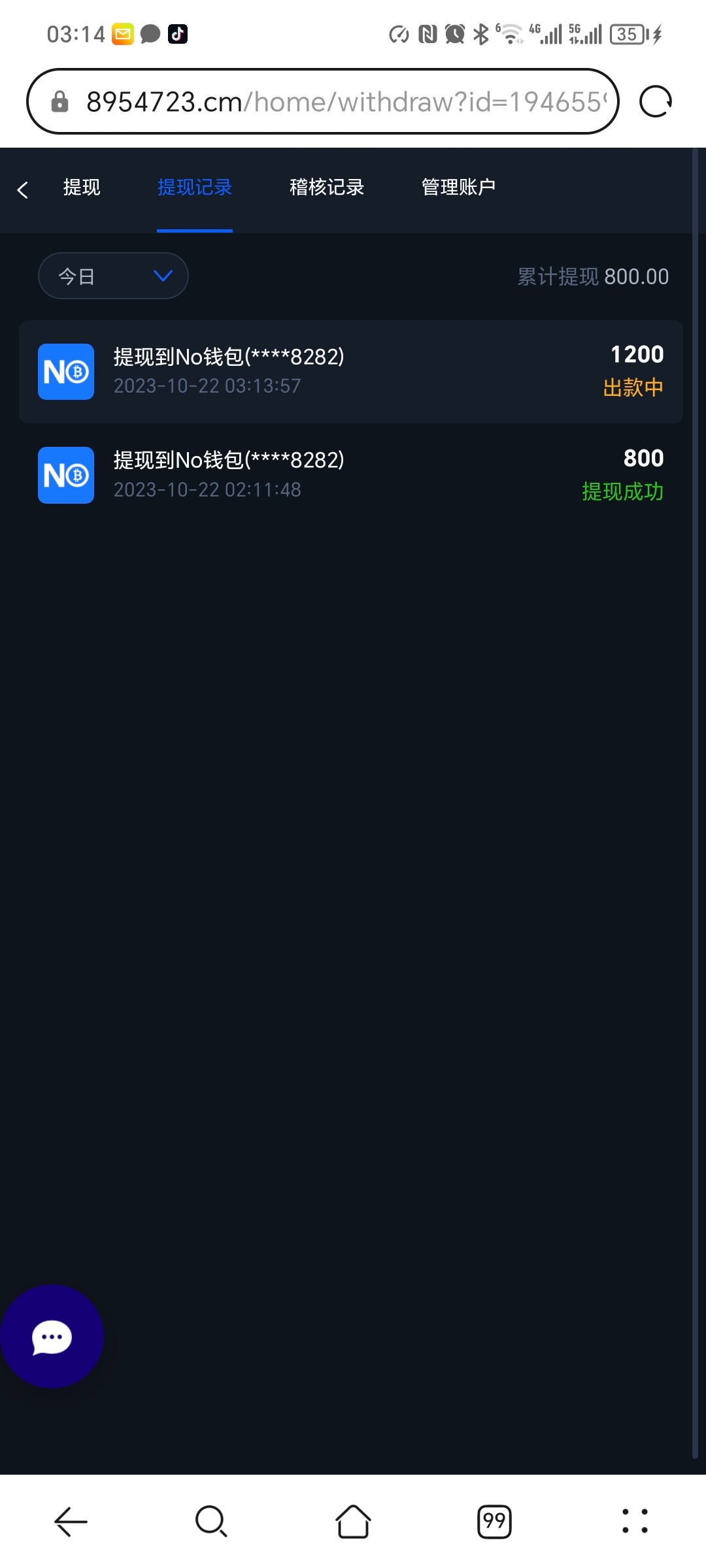The width and height of the screenshot is (706, 1568).
Task: Open the customer service chat bubble
Action: tap(52, 1336)
